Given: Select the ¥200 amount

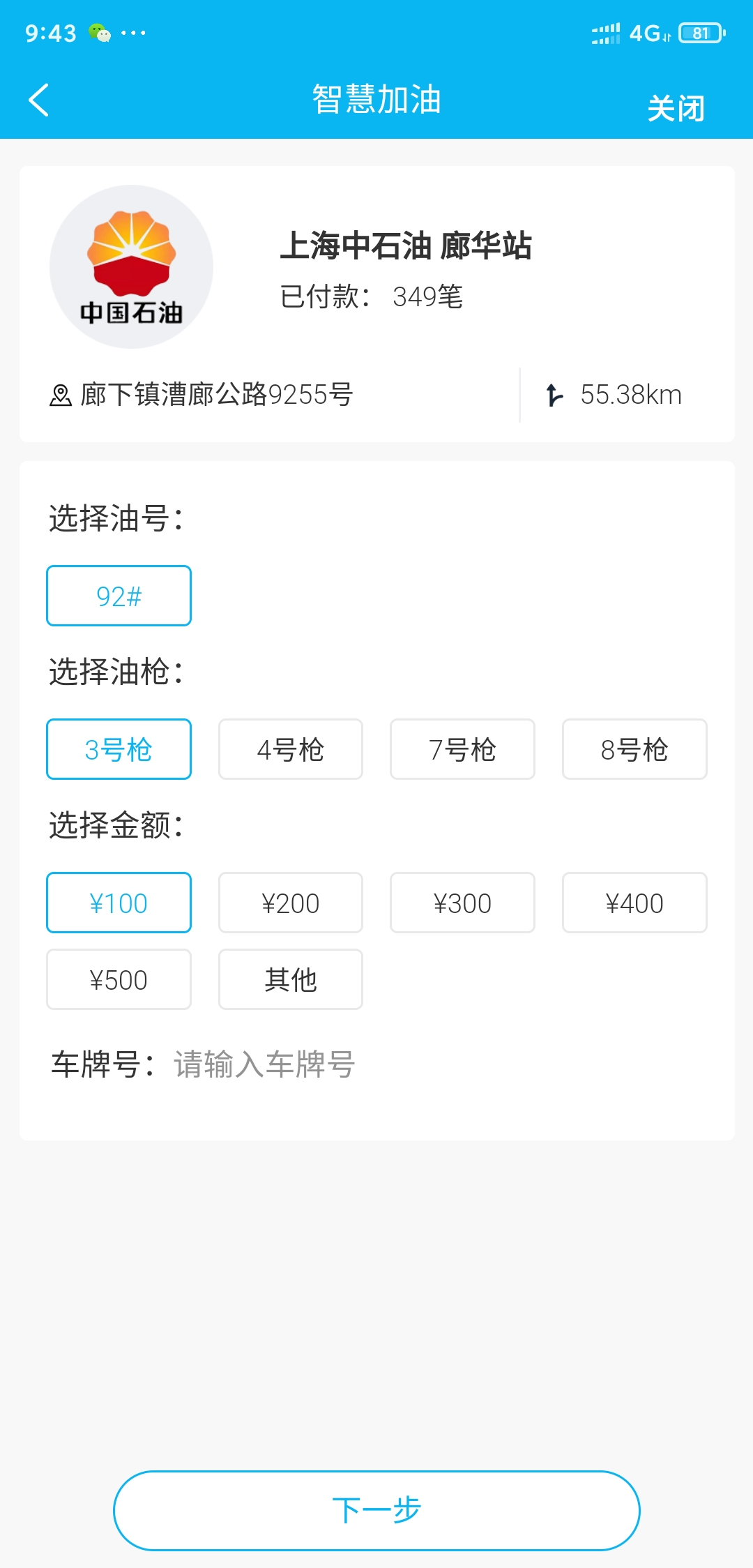Looking at the screenshot, I should pos(291,903).
